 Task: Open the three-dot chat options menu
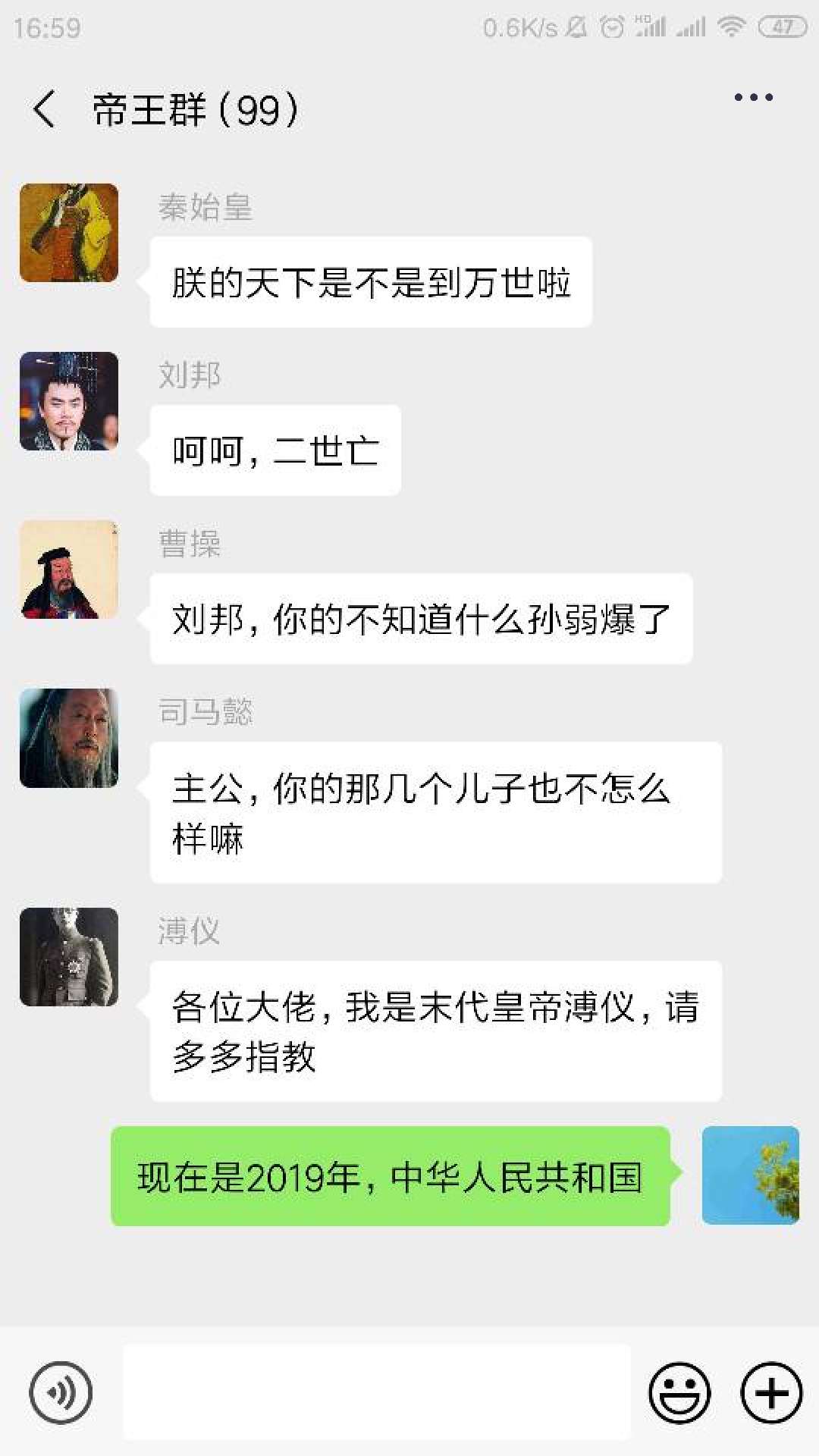pyautogui.click(x=753, y=98)
